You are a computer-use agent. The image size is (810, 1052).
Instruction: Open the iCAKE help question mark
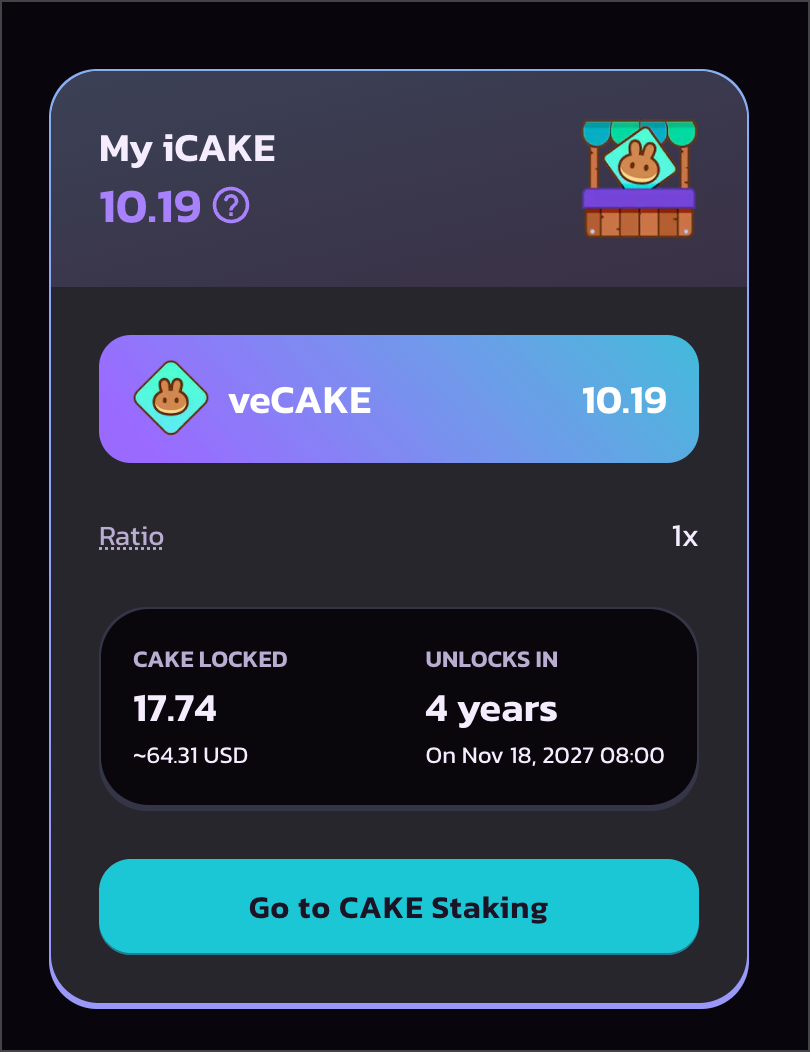click(x=231, y=207)
